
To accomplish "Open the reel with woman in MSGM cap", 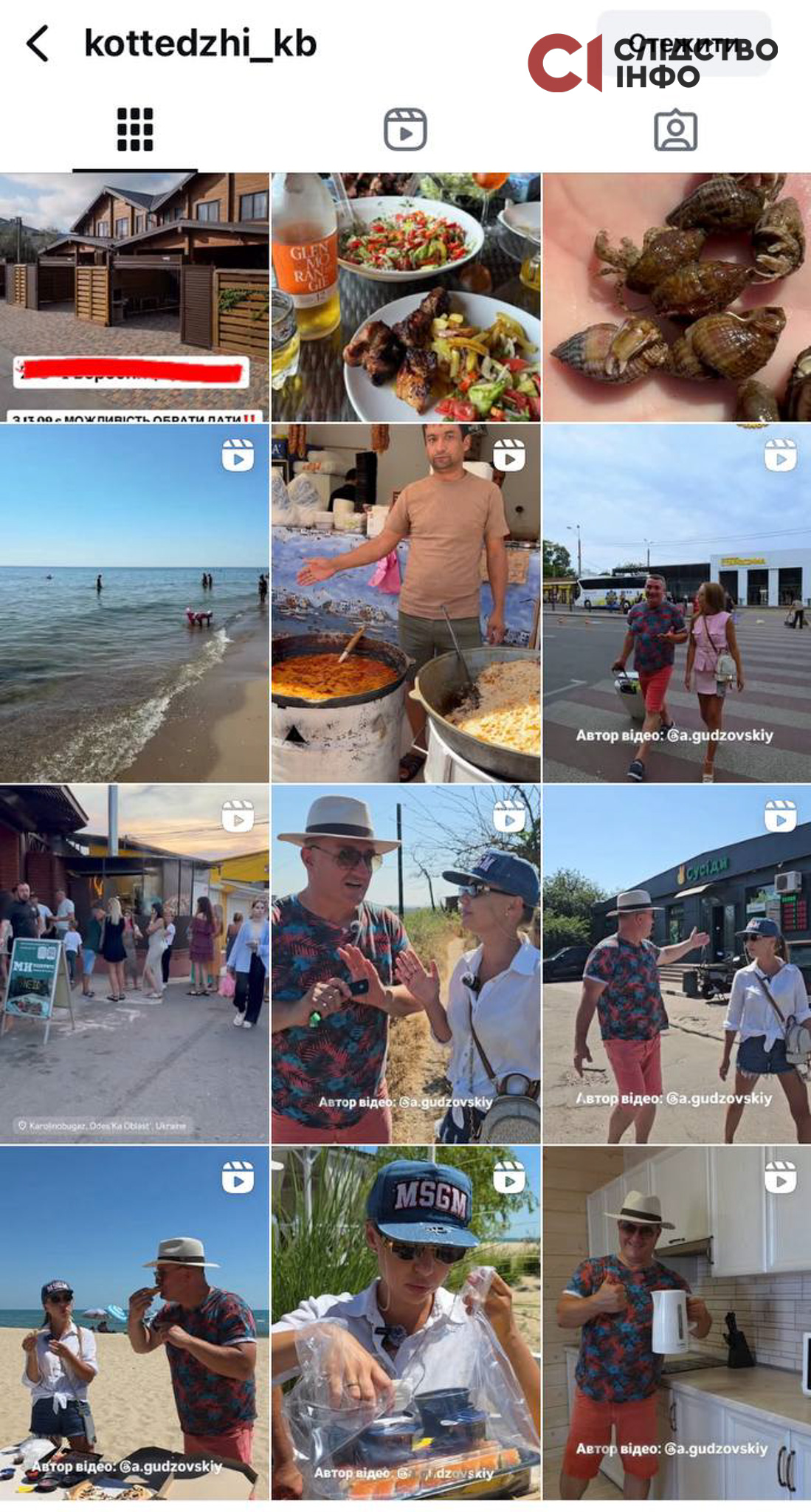I will (x=405, y=1322).
